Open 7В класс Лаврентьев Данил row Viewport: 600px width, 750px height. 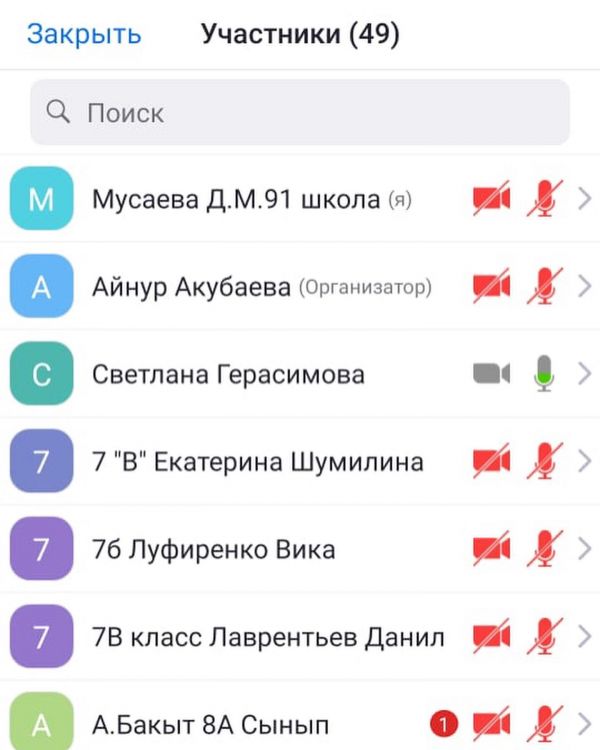[x=268, y=636]
